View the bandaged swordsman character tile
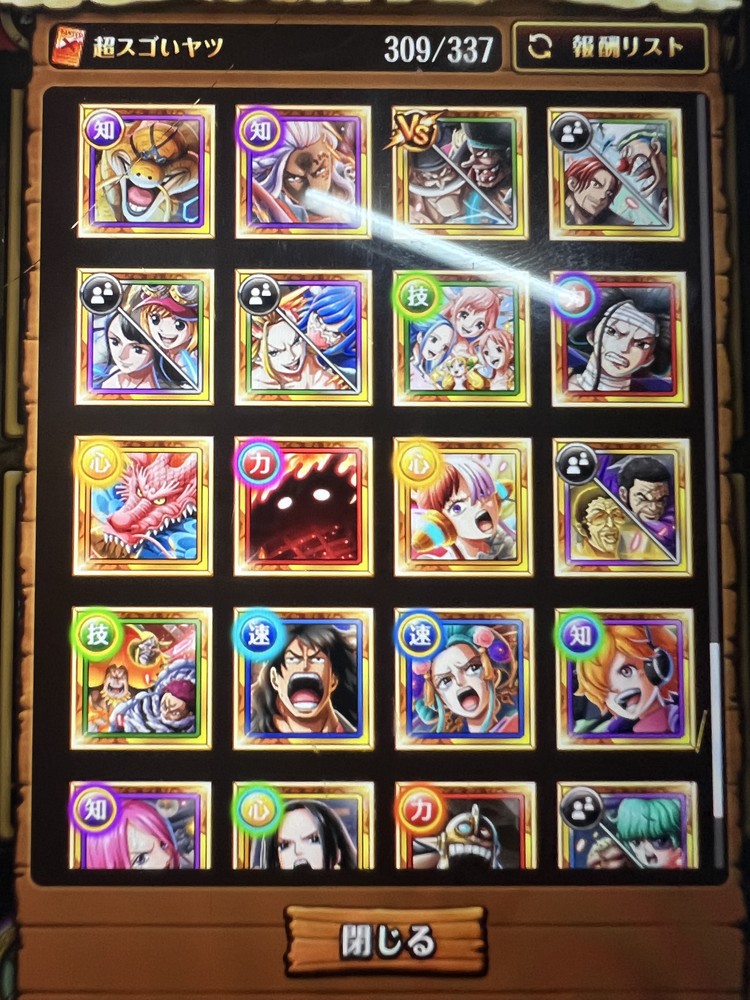 click(620, 338)
